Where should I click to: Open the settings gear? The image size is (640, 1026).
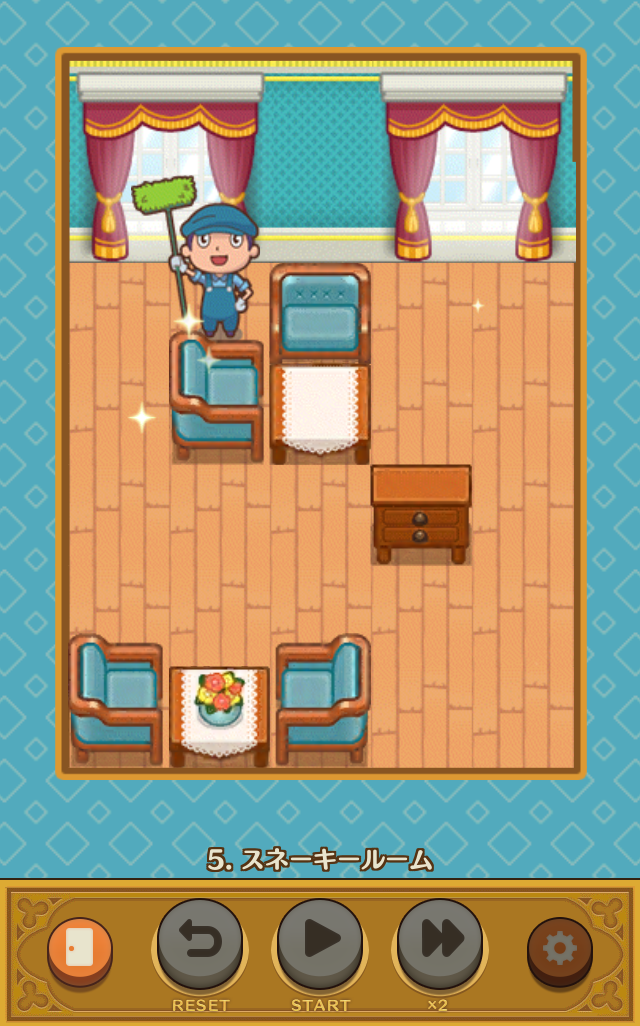[x=560, y=950]
